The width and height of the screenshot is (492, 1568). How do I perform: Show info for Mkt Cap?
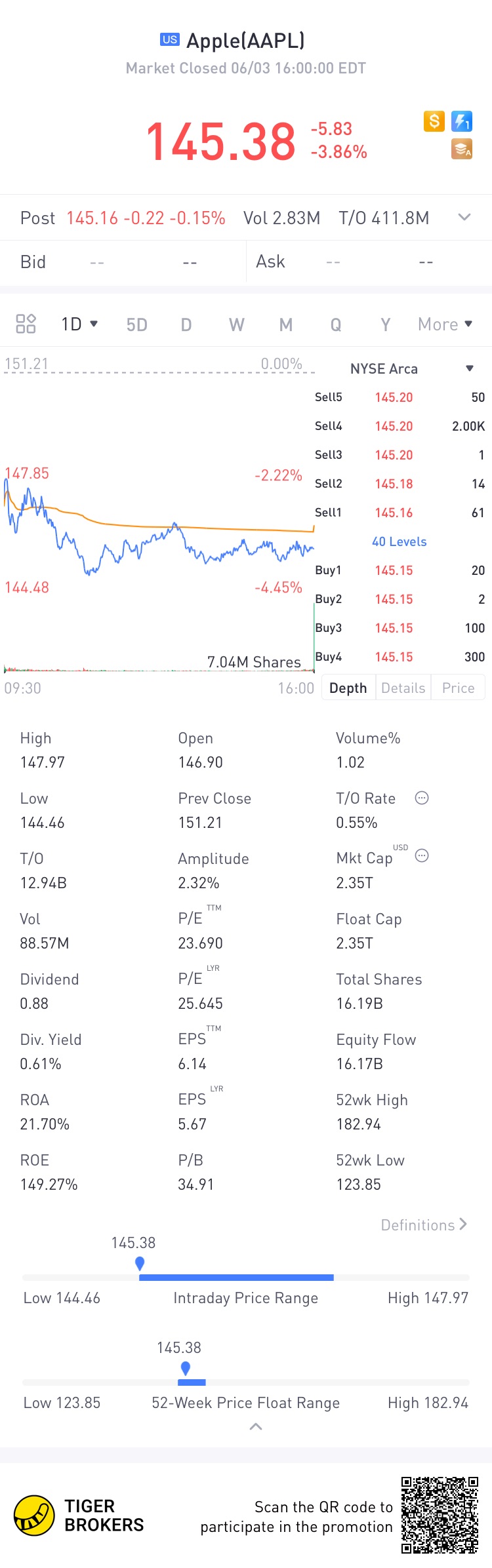pyautogui.click(x=422, y=855)
